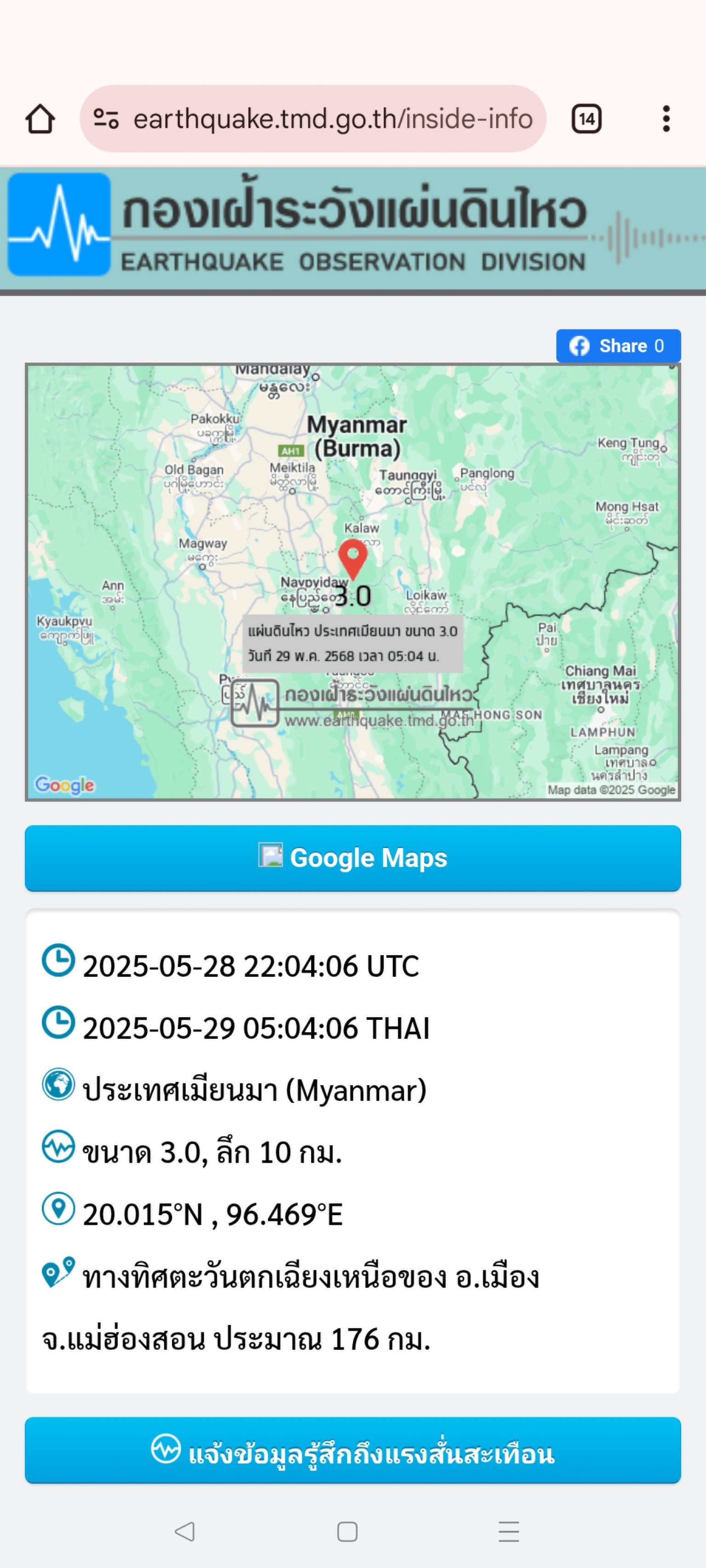Open the site information icon in the address bar
Screen dimensions: 706x1568
pyautogui.click(x=106, y=119)
